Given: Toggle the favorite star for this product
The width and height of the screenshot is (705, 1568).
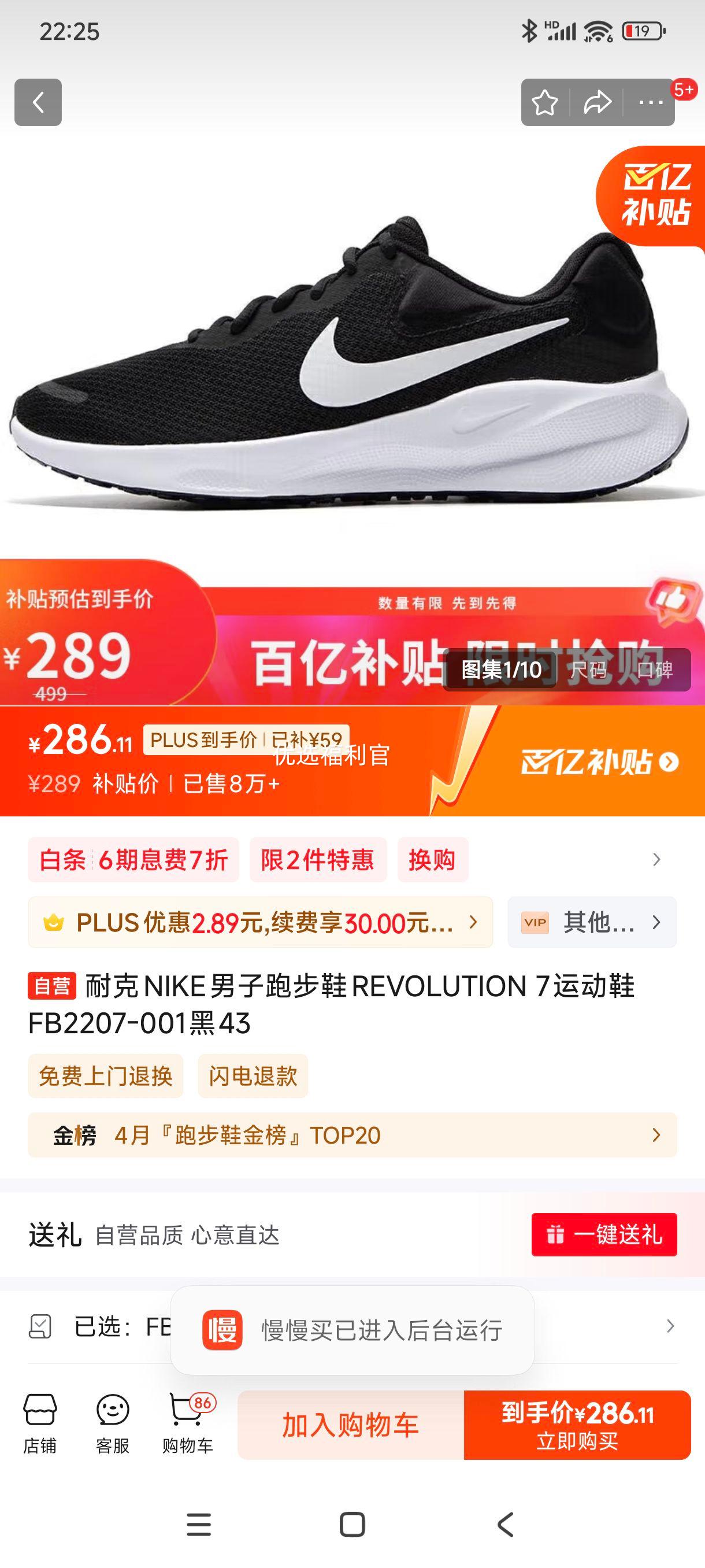Looking at the screenshot, I should [544, 103].
